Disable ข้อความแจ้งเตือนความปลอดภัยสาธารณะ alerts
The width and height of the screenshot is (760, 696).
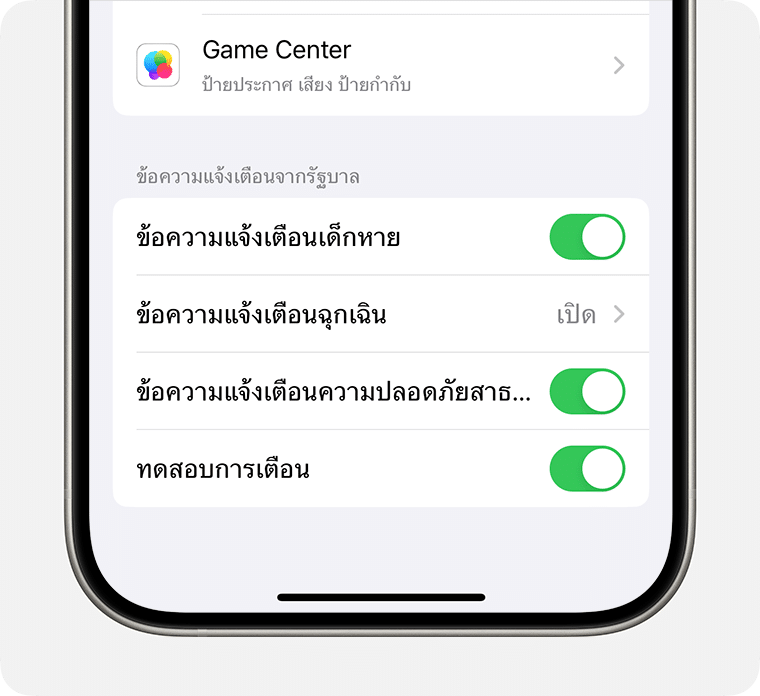click(587, 391)
